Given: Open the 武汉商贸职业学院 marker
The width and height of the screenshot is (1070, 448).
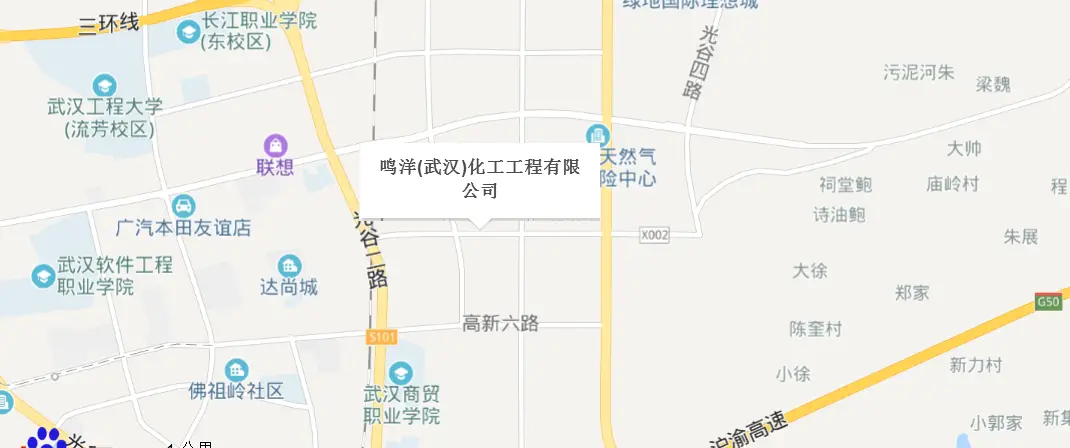Looking at the screenshot, I should [x=401, y=373].
